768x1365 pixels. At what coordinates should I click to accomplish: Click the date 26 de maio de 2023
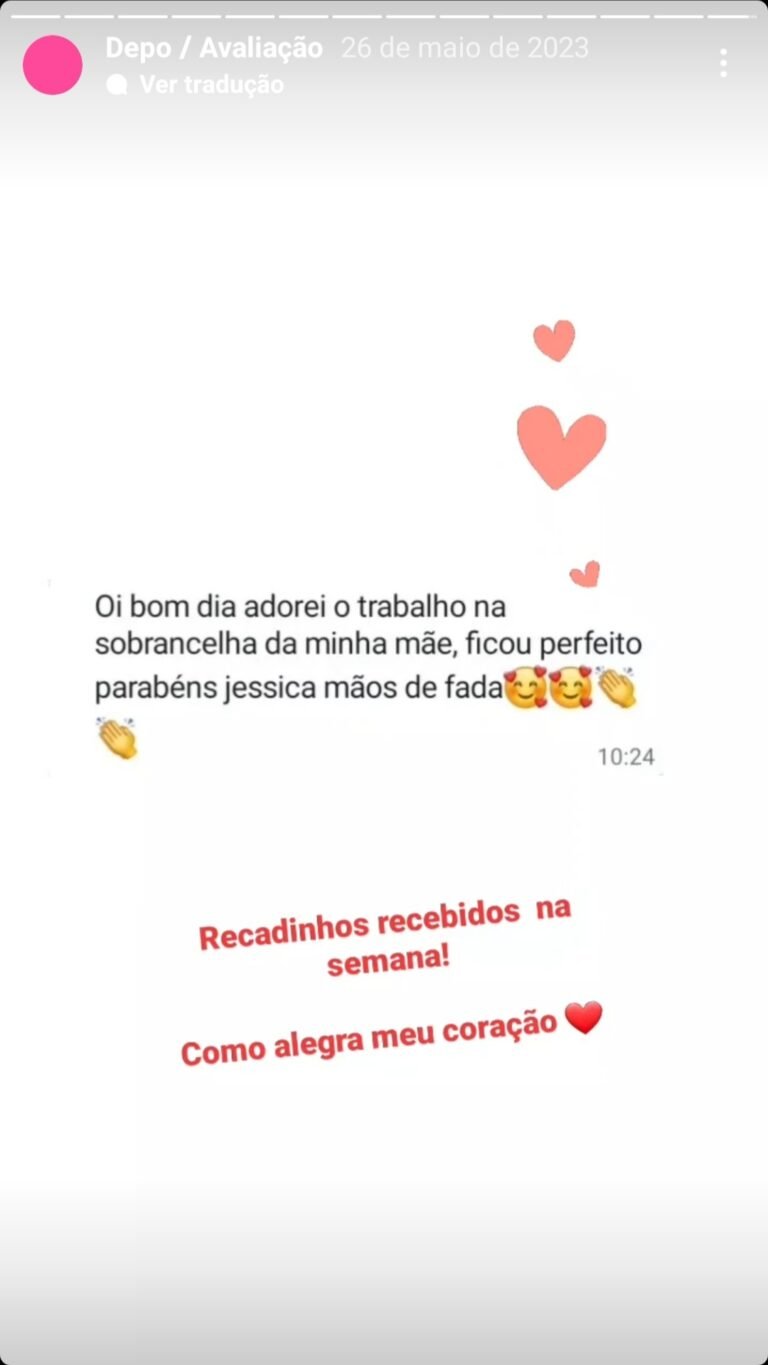coord(464,47)
